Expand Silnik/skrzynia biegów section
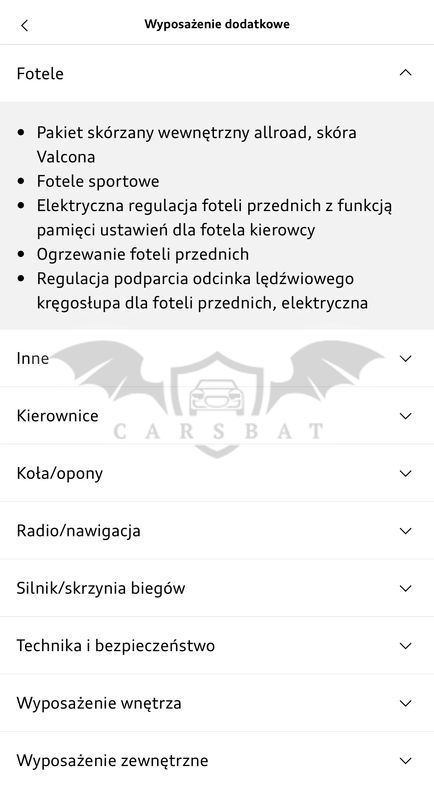 tap(217, 588)
